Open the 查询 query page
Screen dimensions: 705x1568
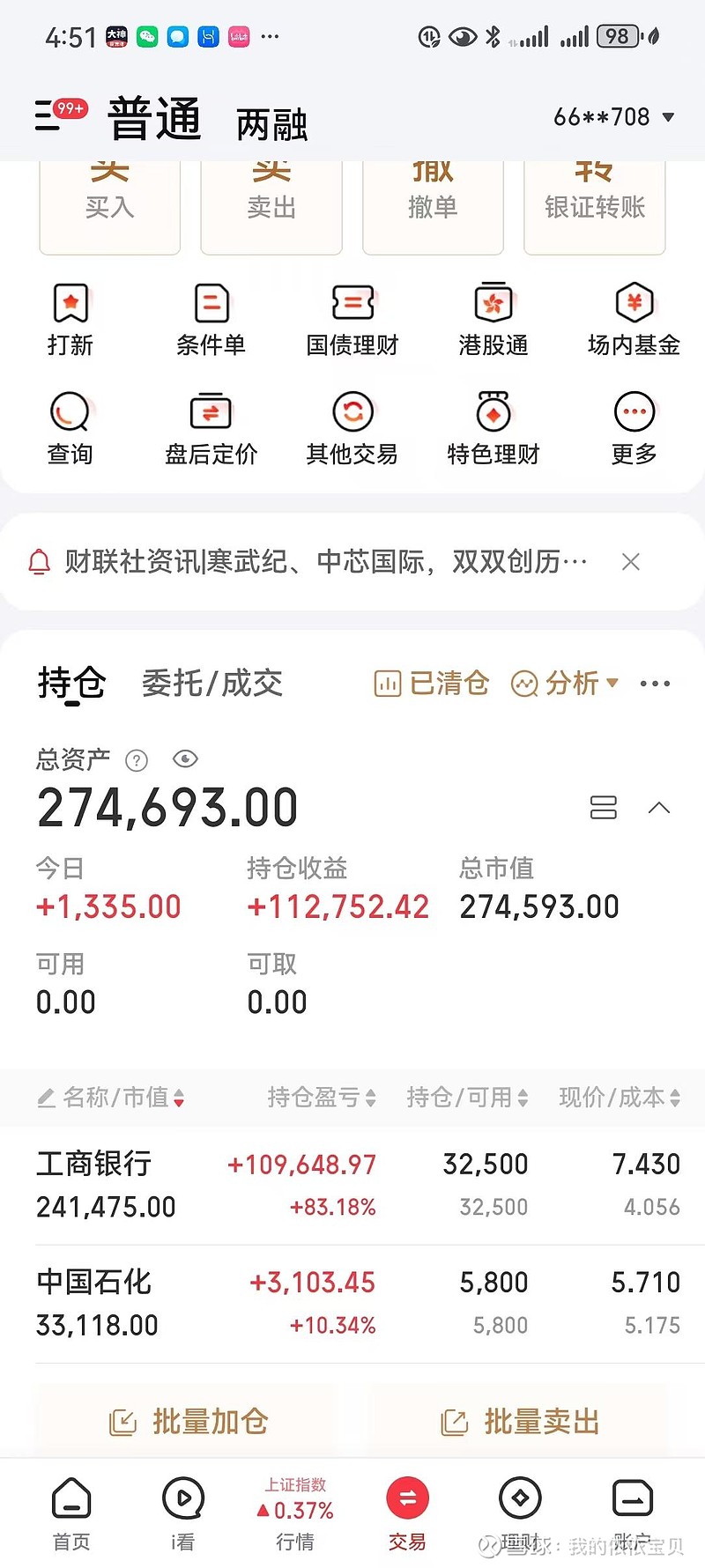click(x=70, y=428)
